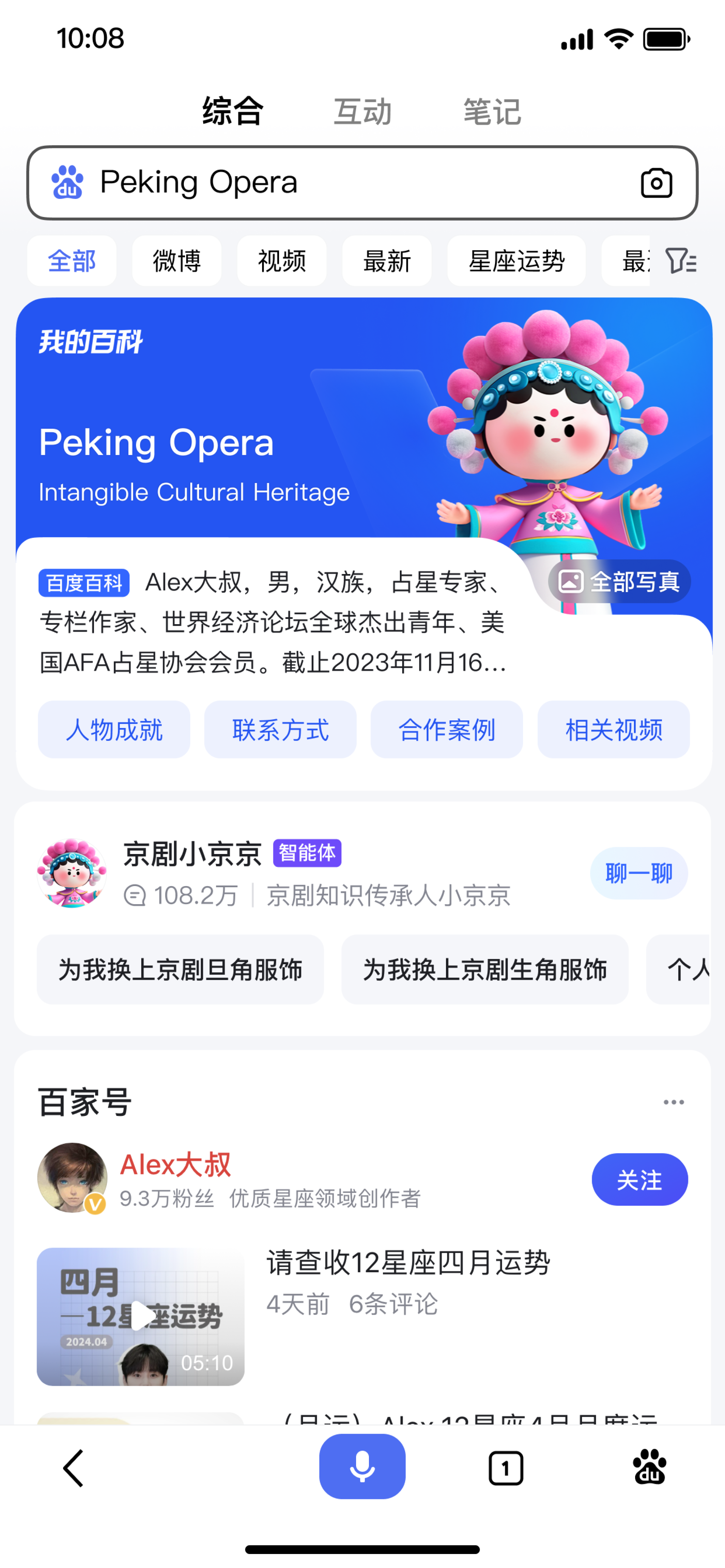Open the 联系方式 section
This screenshot has width=725, height=1568.
(280, 730)
